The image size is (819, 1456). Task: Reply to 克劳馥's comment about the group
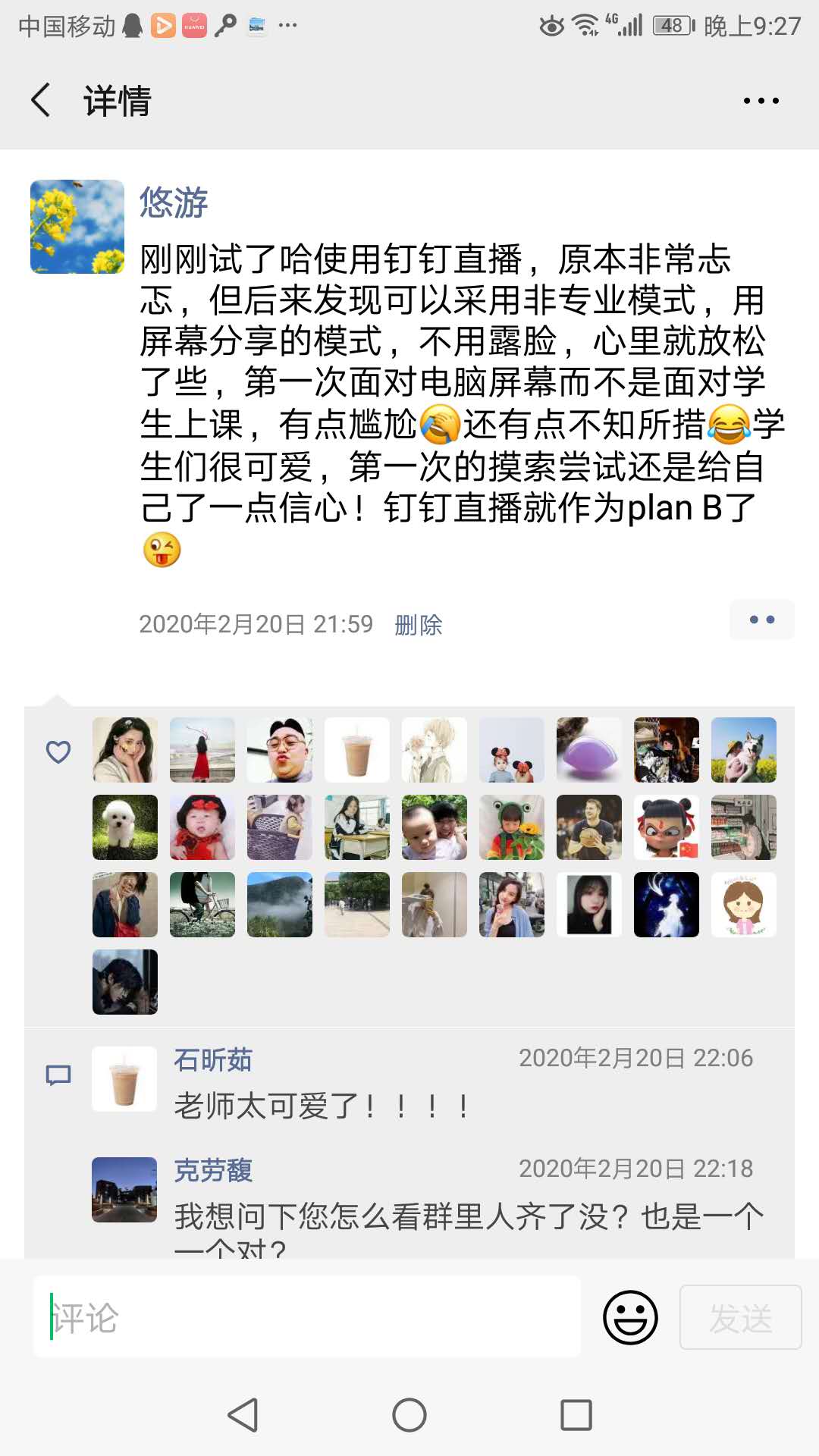pyautogui.click(x=468, y=1217)
